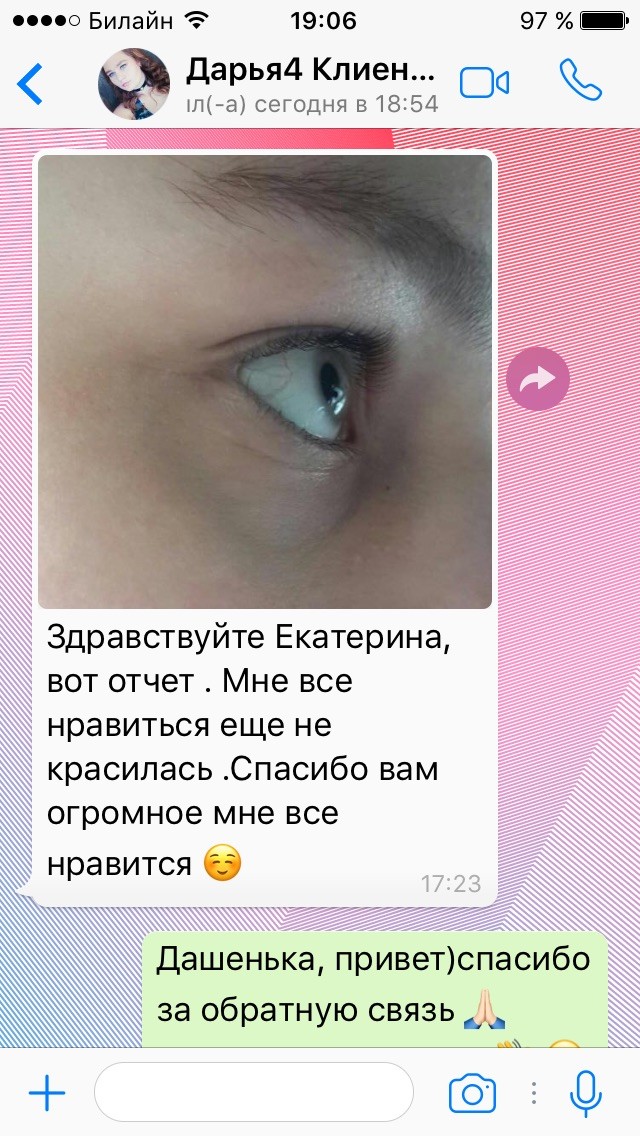This screenshot has width=640, height=1136.
Task: Open the attachment plus menu
Action: 47,1094
